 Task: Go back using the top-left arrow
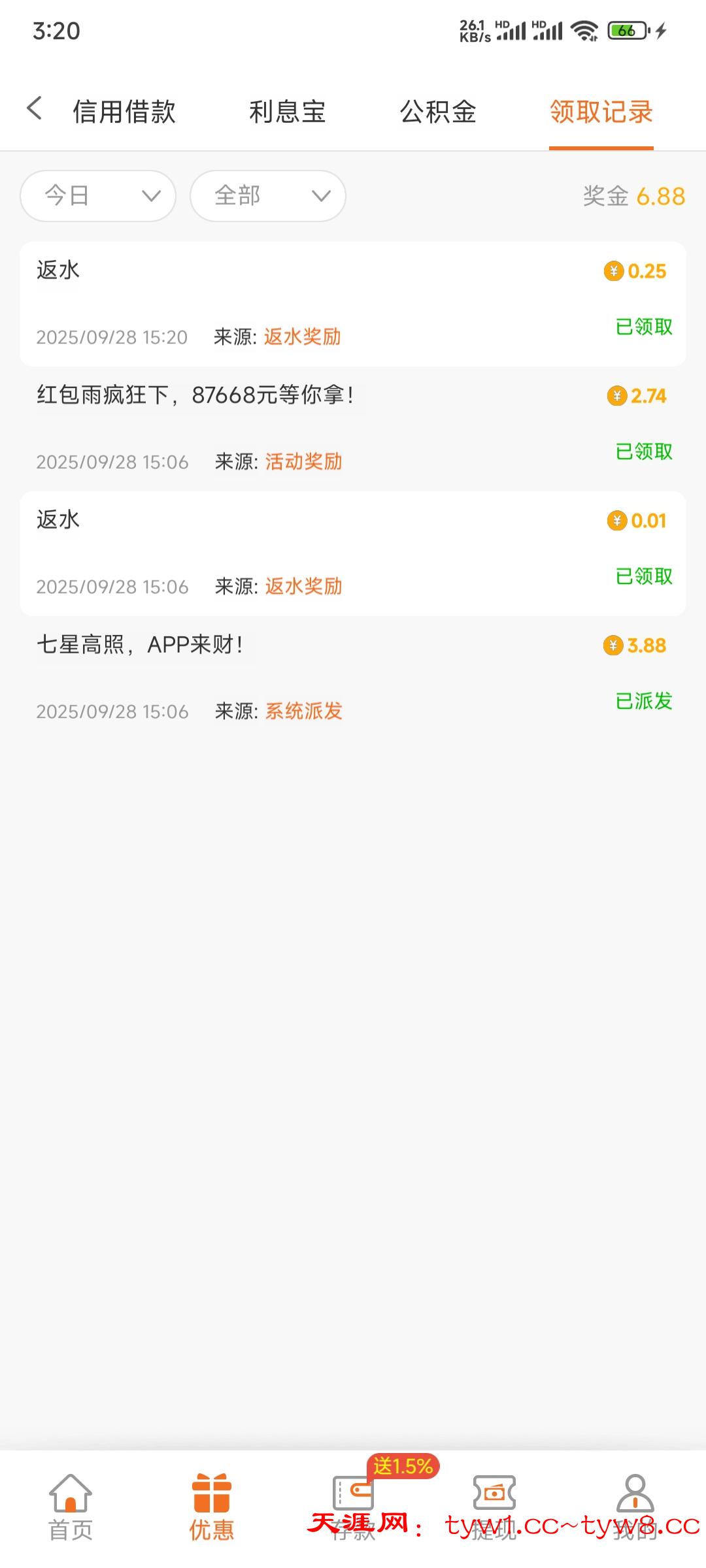[x=35, y=109]
